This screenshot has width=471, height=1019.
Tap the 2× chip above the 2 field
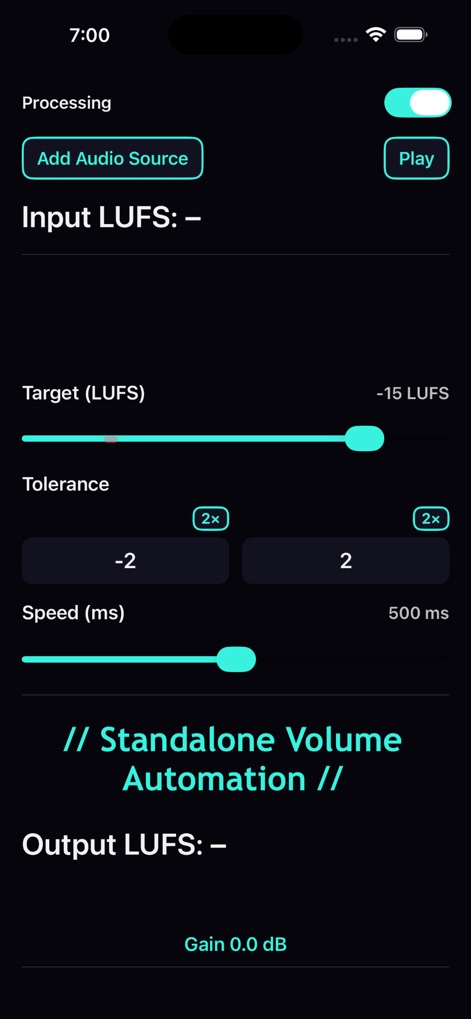point(431,519)
